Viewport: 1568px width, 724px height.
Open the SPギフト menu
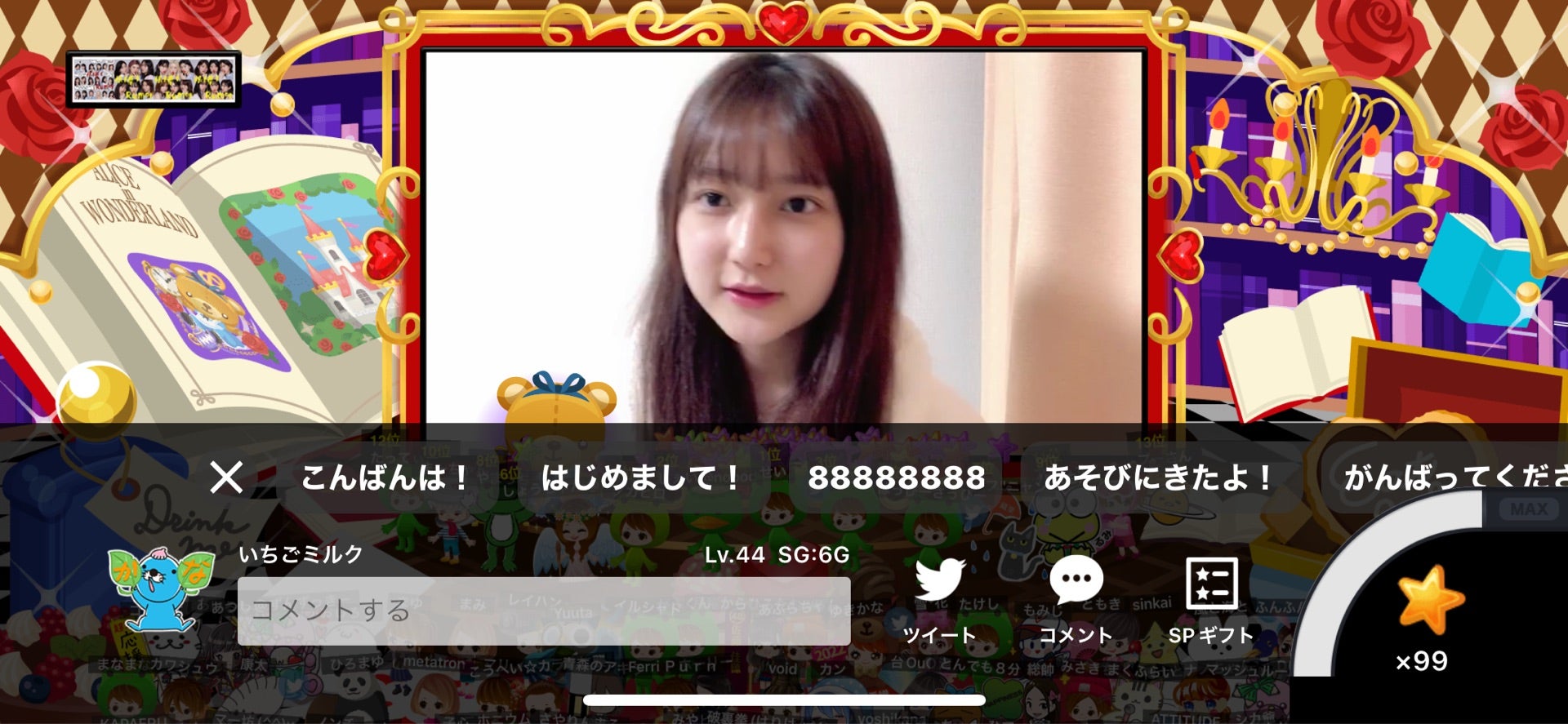point(1211,600)
